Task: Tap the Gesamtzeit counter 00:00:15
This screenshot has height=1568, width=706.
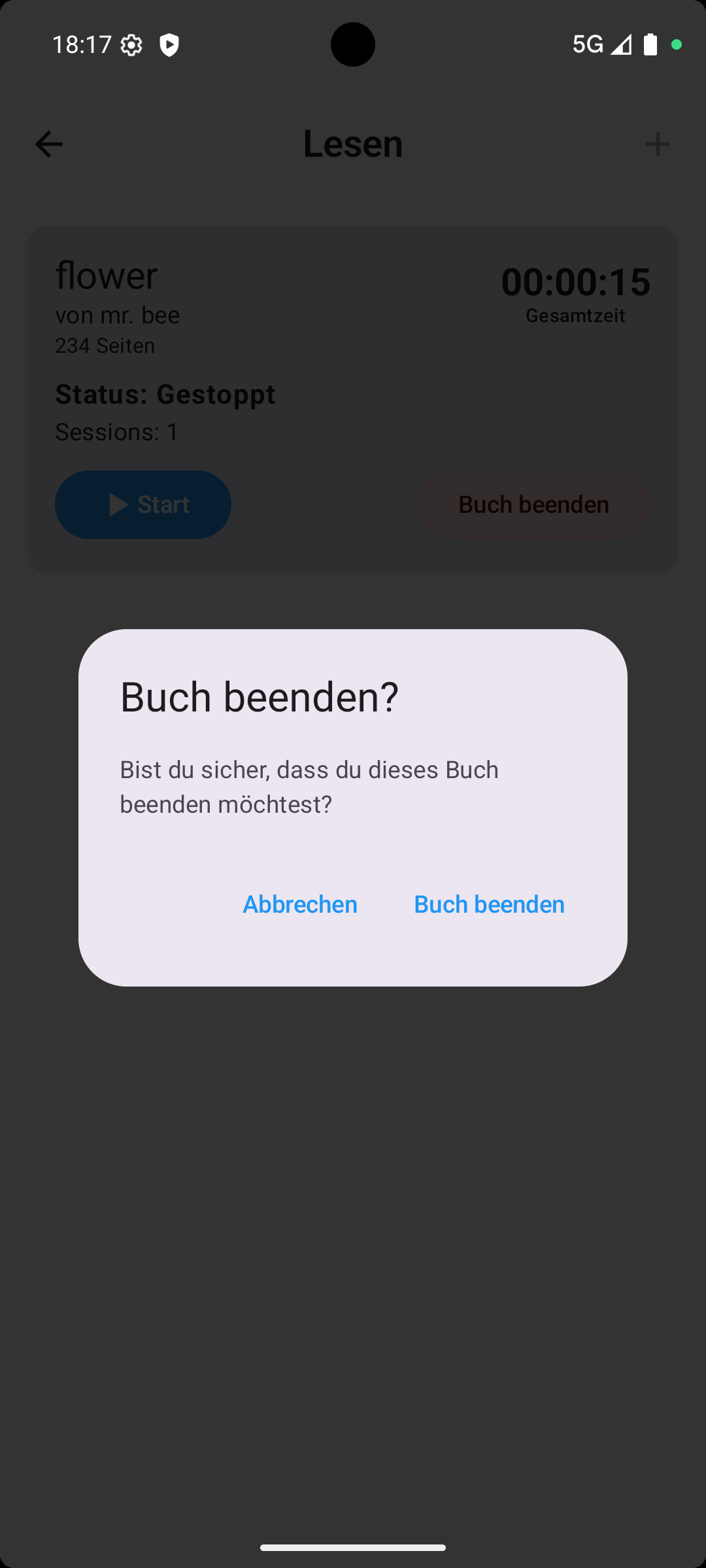Action: click(576, 281)
